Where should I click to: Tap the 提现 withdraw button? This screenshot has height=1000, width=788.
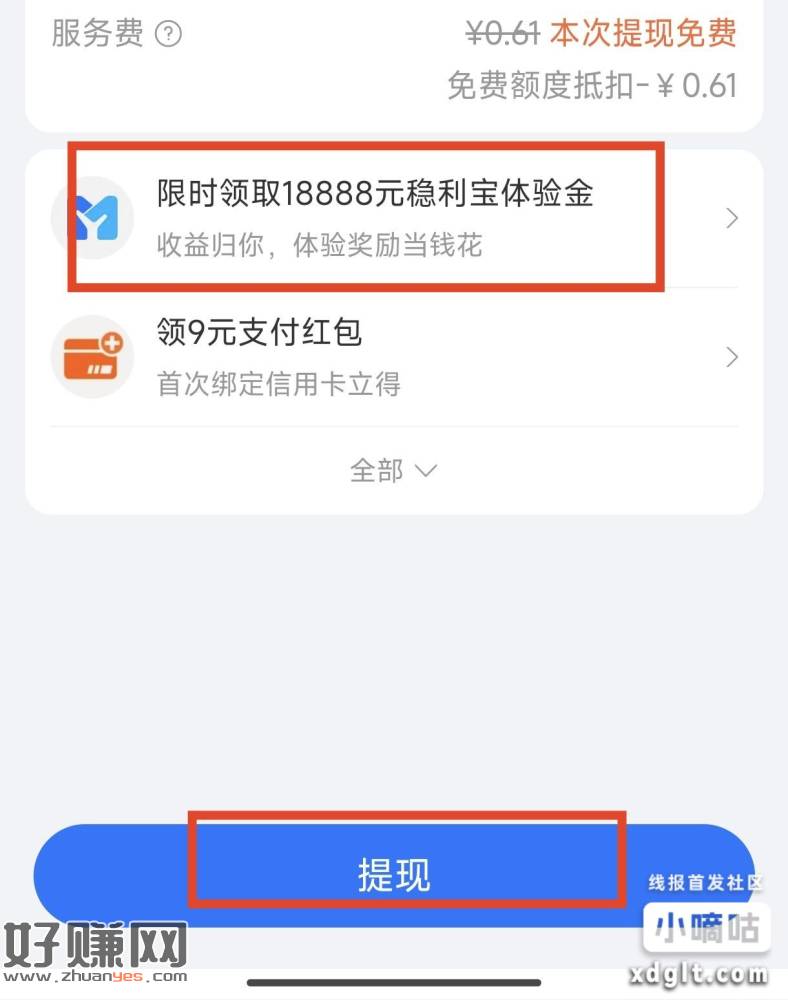(x=394, y=874)
